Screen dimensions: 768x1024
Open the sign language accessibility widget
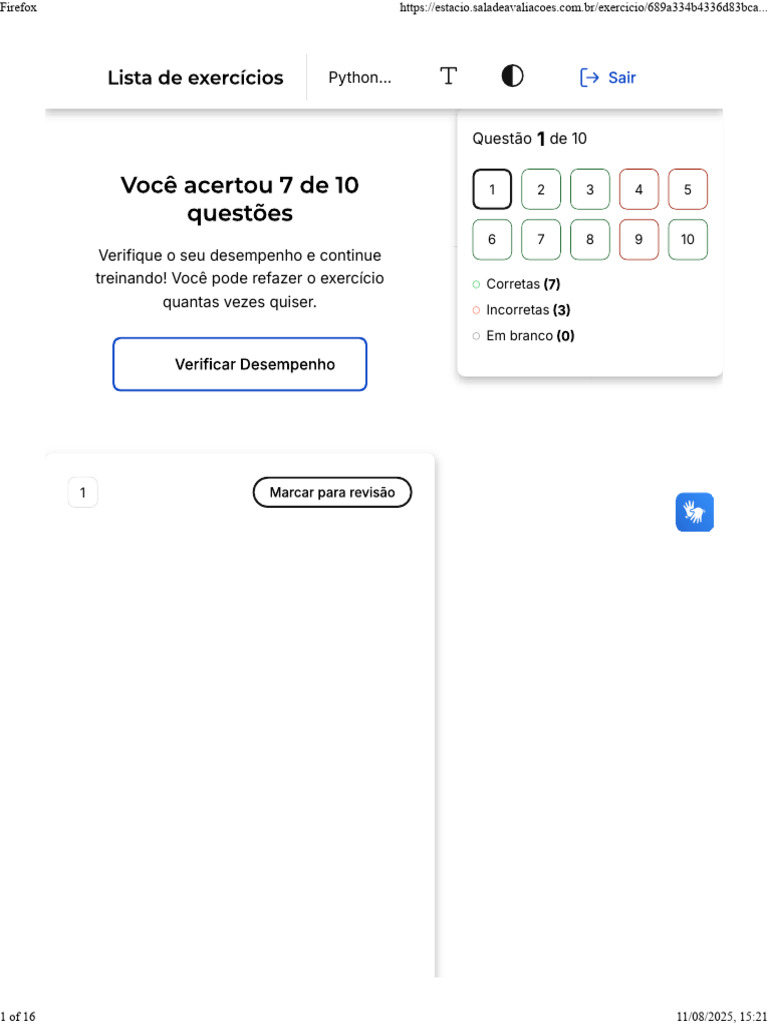(x=694, y=512)
